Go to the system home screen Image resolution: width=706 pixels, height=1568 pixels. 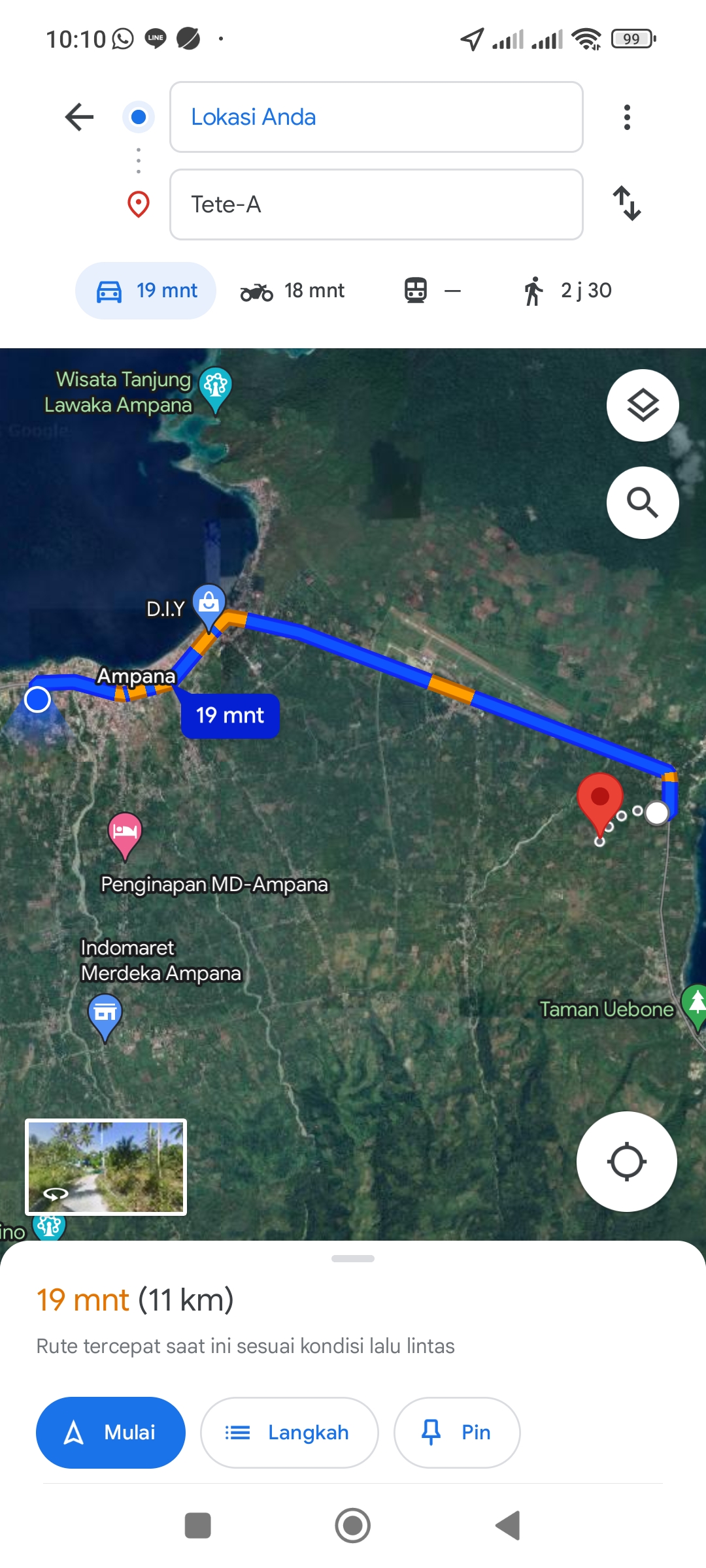coord(353,1526)
